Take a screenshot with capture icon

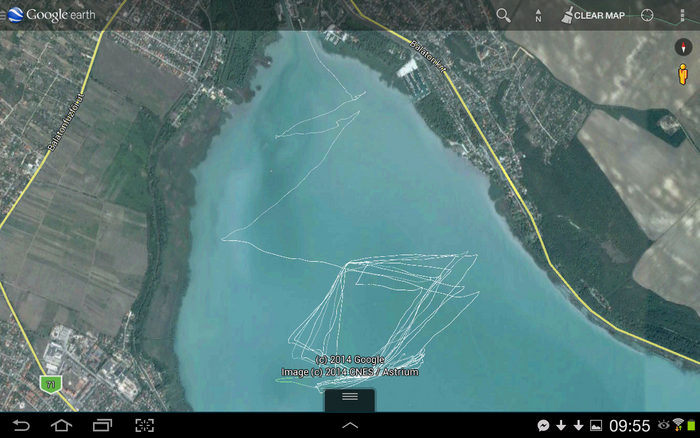(x=145, y=426)
